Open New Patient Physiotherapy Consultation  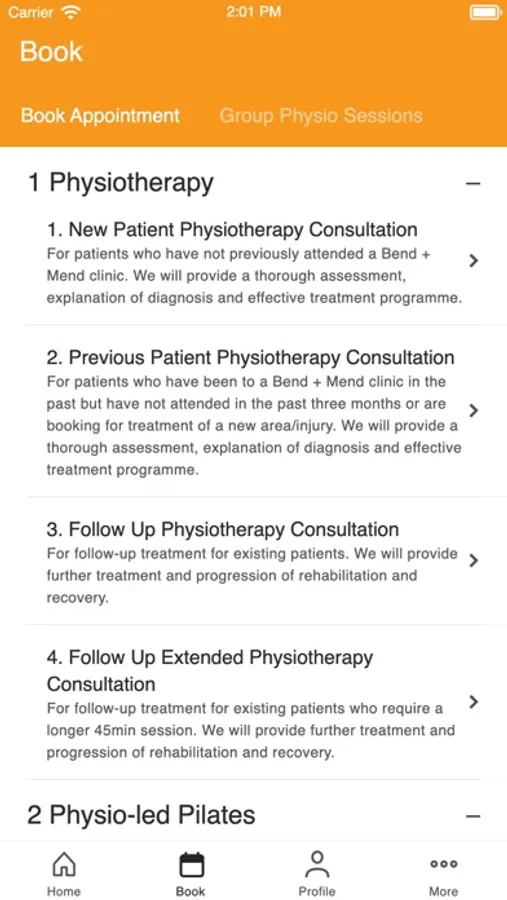(253, 262)
